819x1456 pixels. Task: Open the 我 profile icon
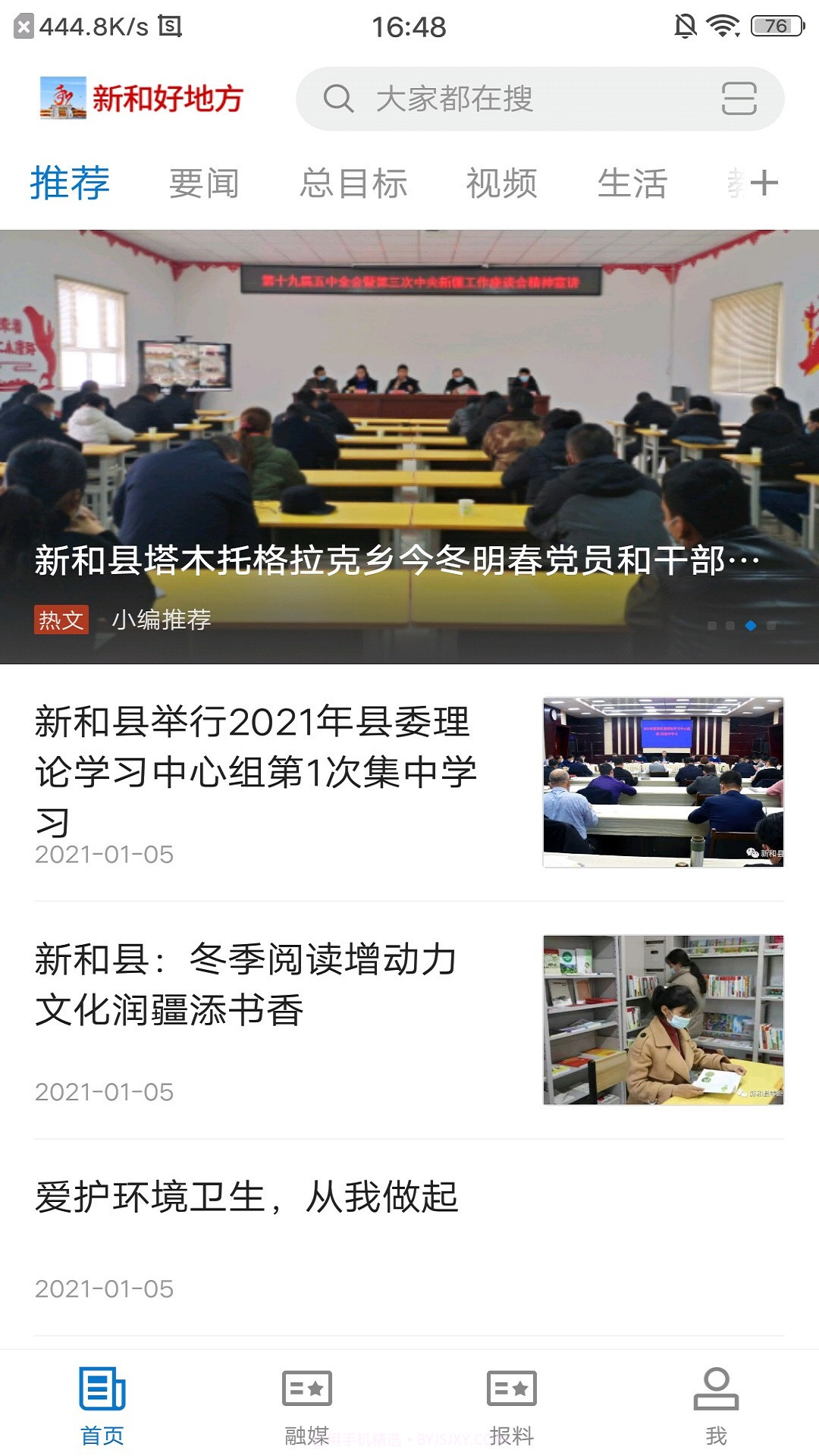click(x=717, y=1404)
